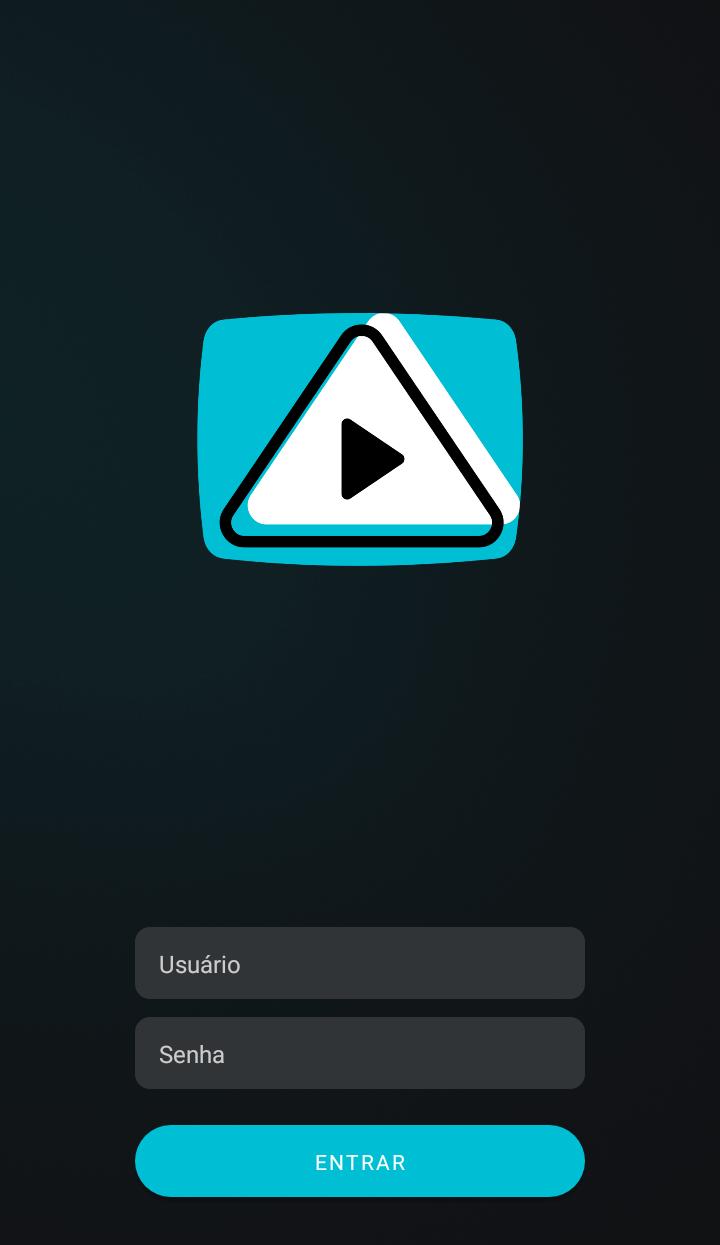Log in with the ENTRAR button

click(360, 1161)
